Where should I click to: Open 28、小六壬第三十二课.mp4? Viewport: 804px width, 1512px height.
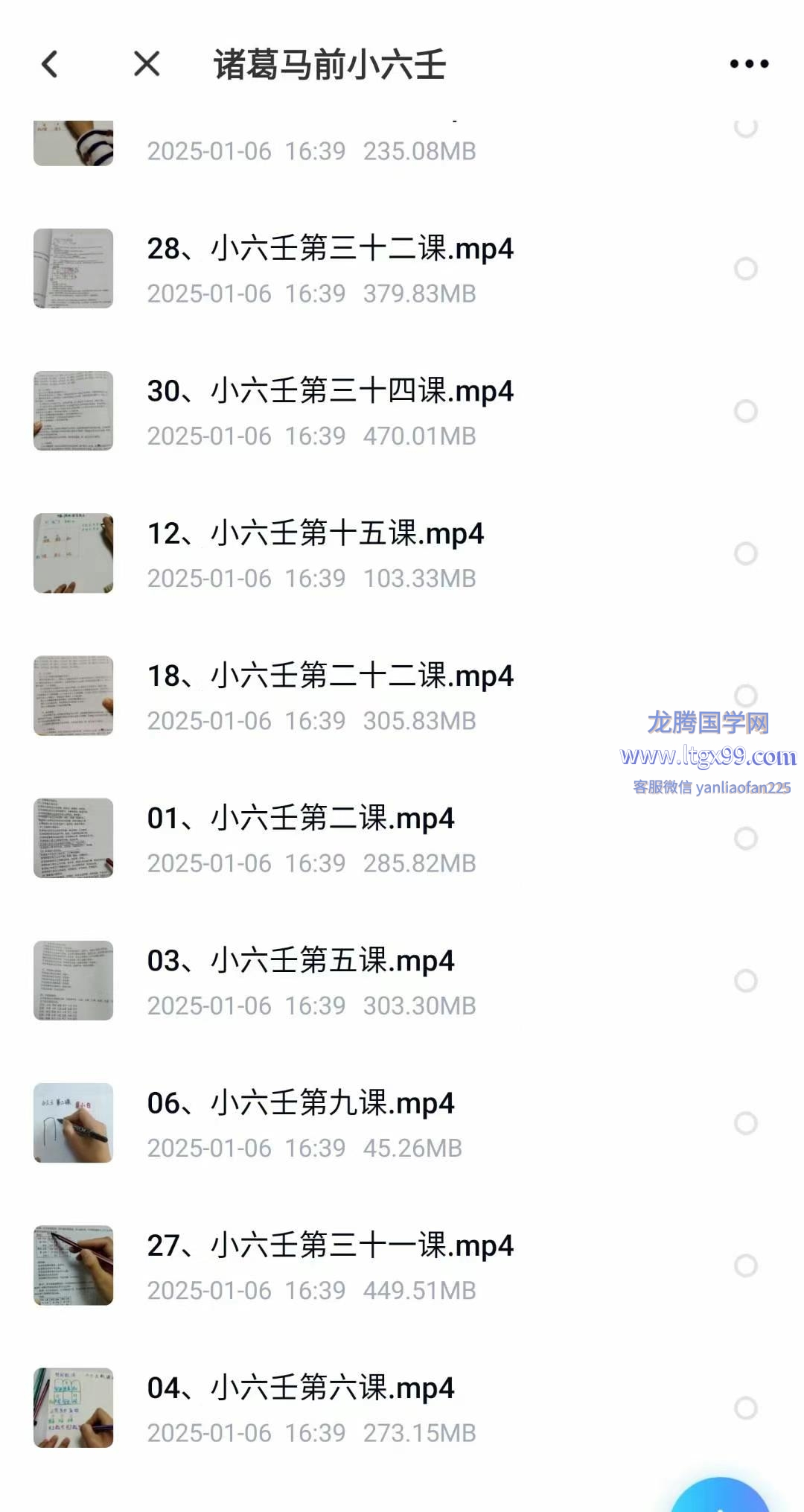pos(330,249)
